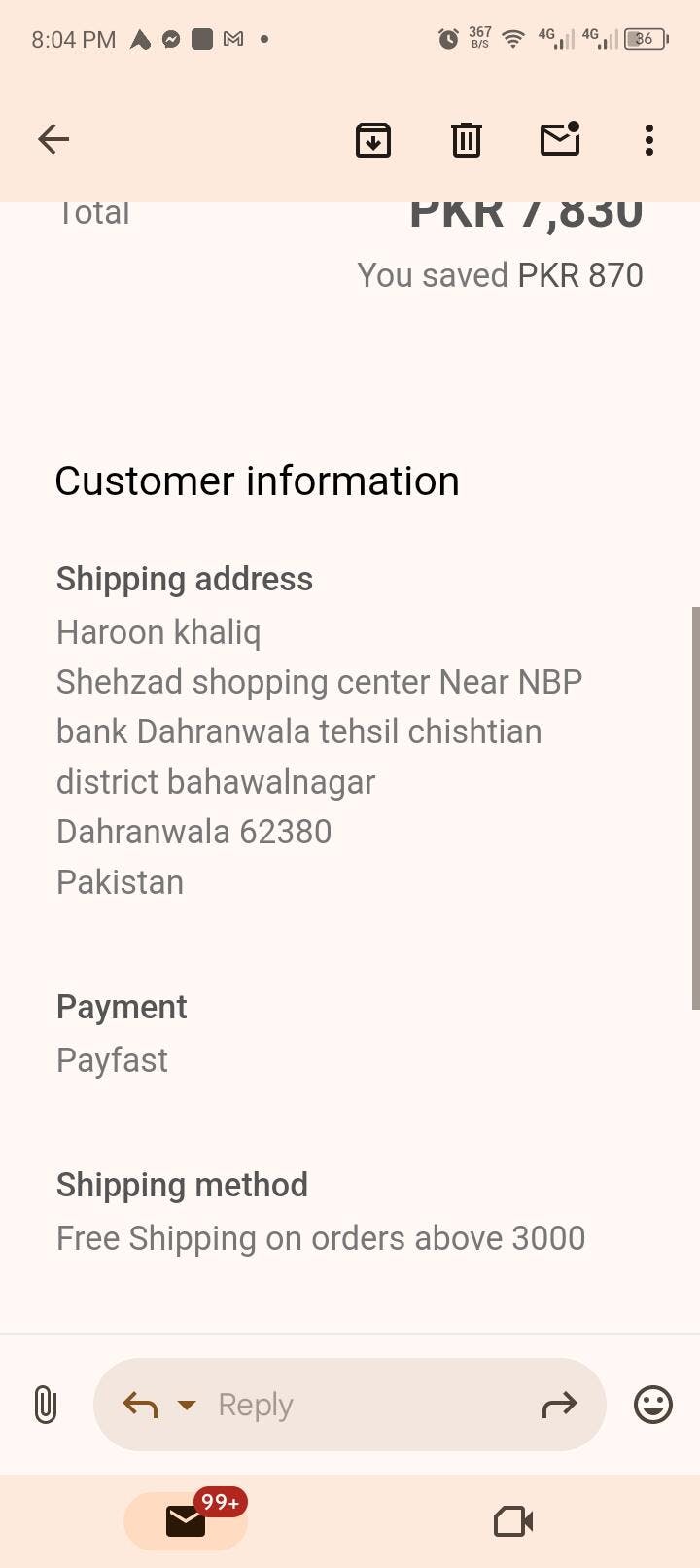Image resolution: width=700 pixels, height=1568 pixels.
Task: Expand reply type dropdown arrow
Action: 187,1405
